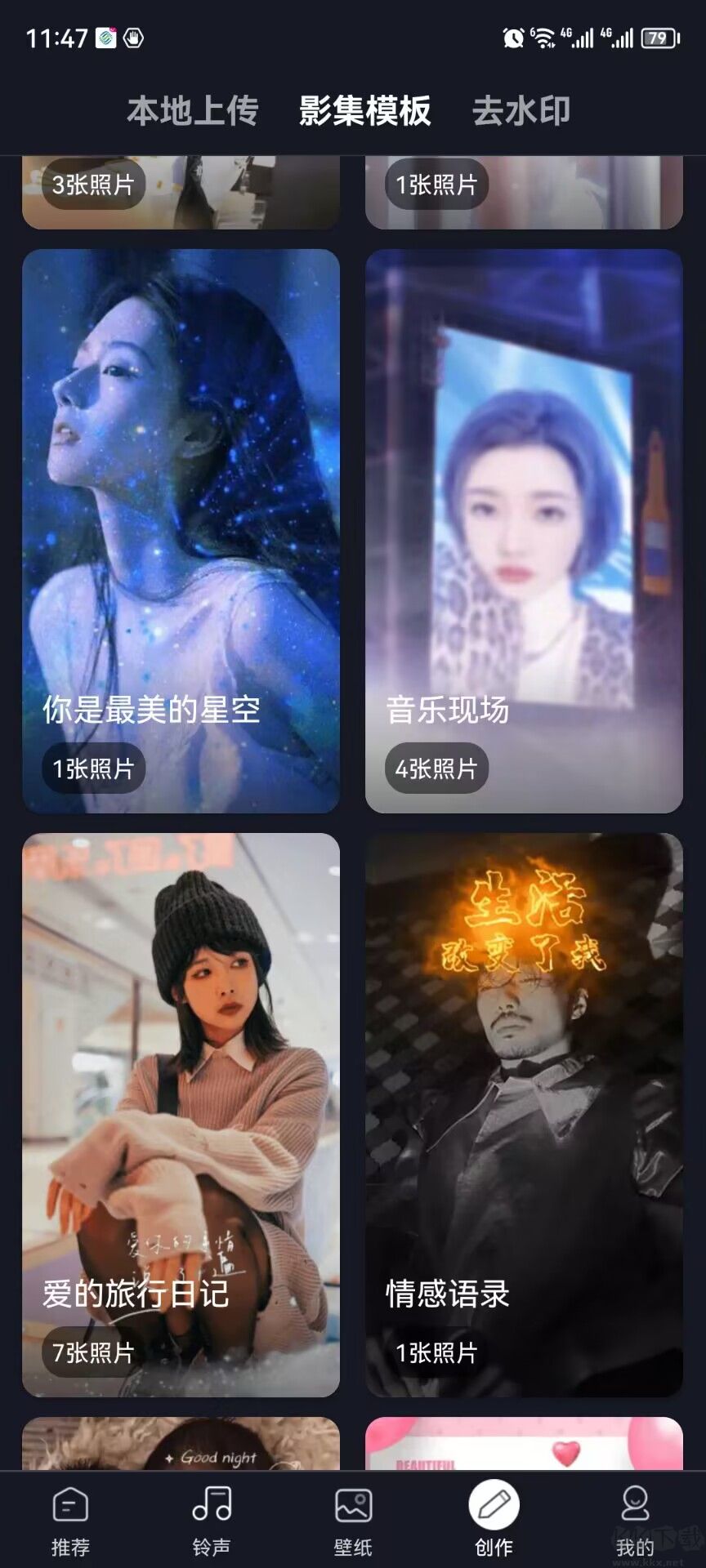The height and width of the screenshot is (1568, 706).
Task: Select the 情感语录 template
Action: click(524, 1114)
